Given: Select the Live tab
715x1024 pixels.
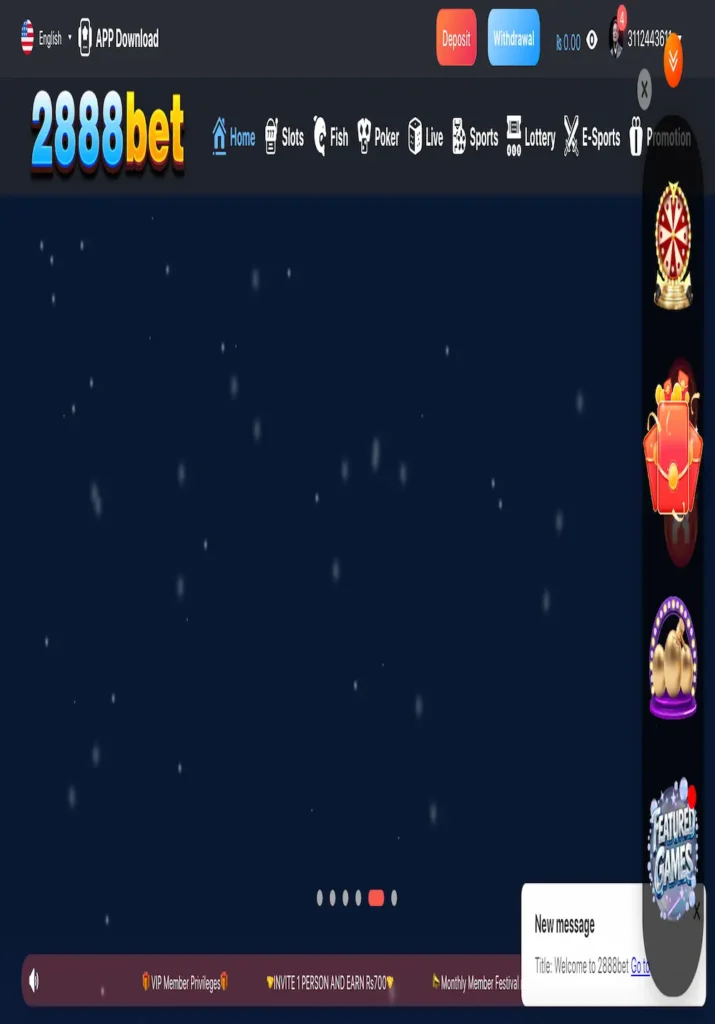Looking at the screenshot, I should pos(425,137).
